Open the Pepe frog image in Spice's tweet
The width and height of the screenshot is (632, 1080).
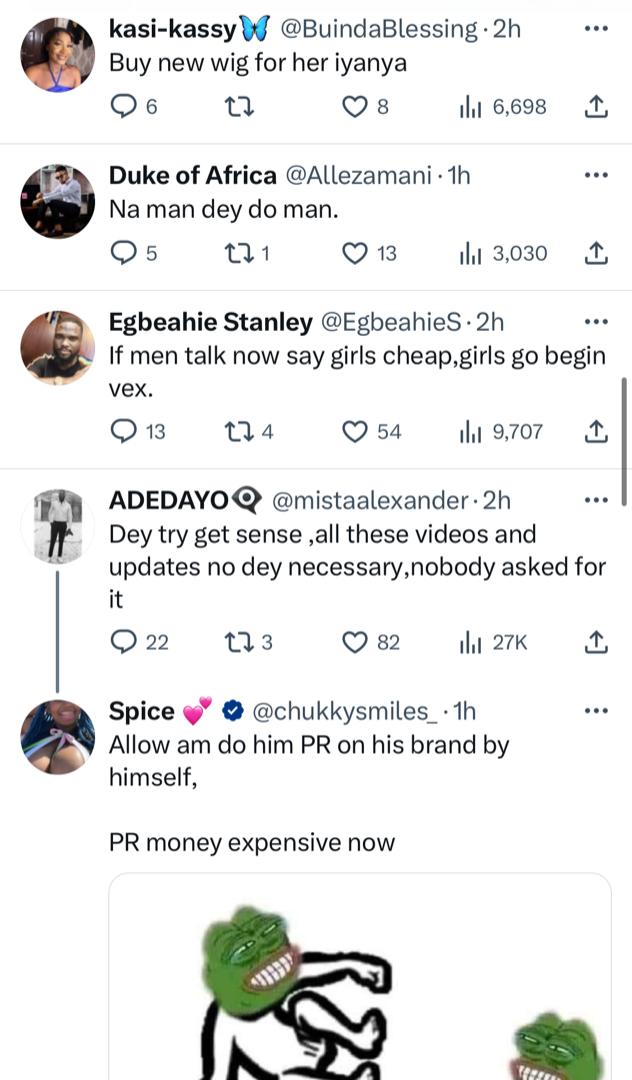click(x=360, y=980)
